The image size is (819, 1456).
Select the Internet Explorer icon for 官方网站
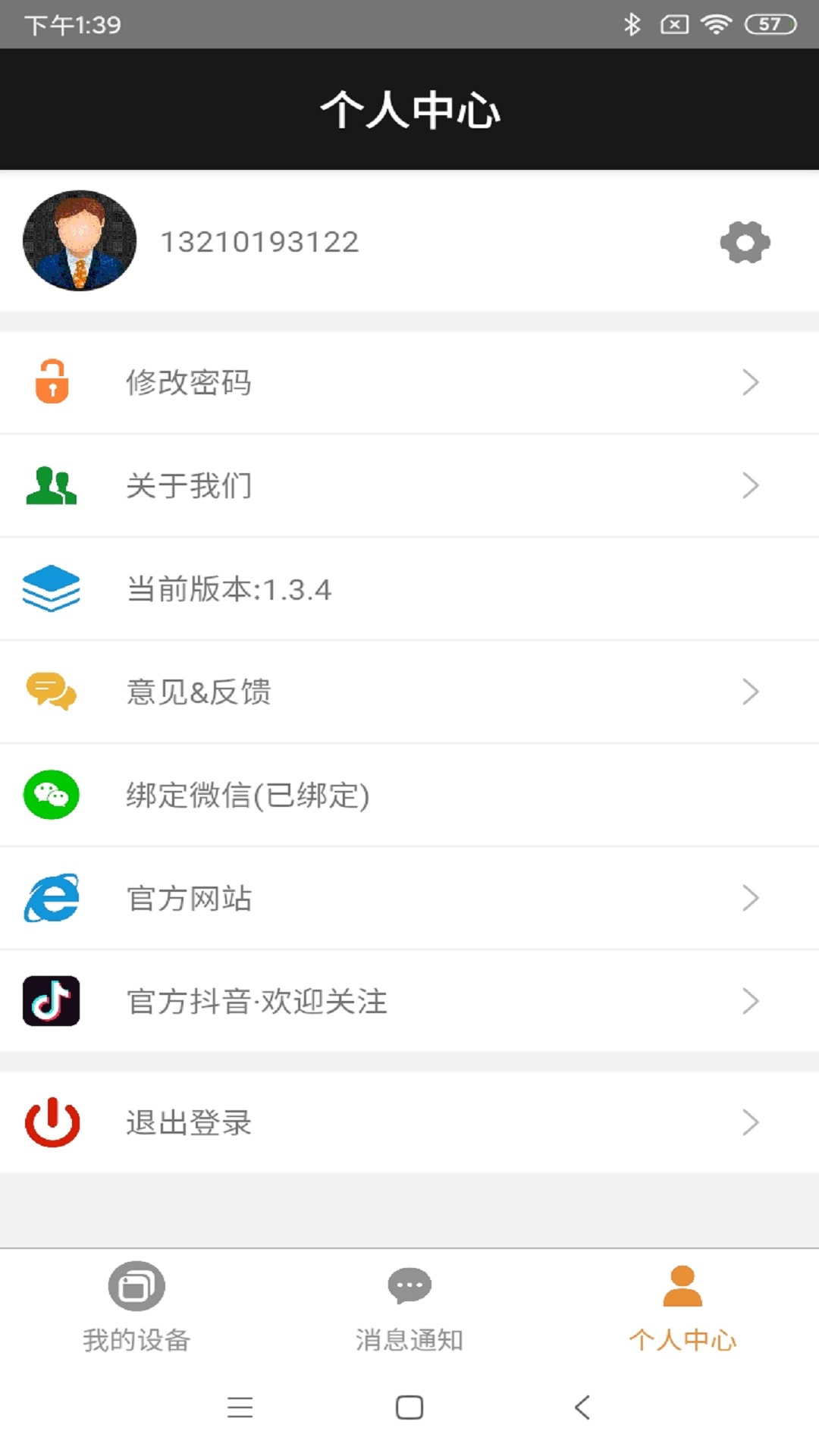click(51, 898)
